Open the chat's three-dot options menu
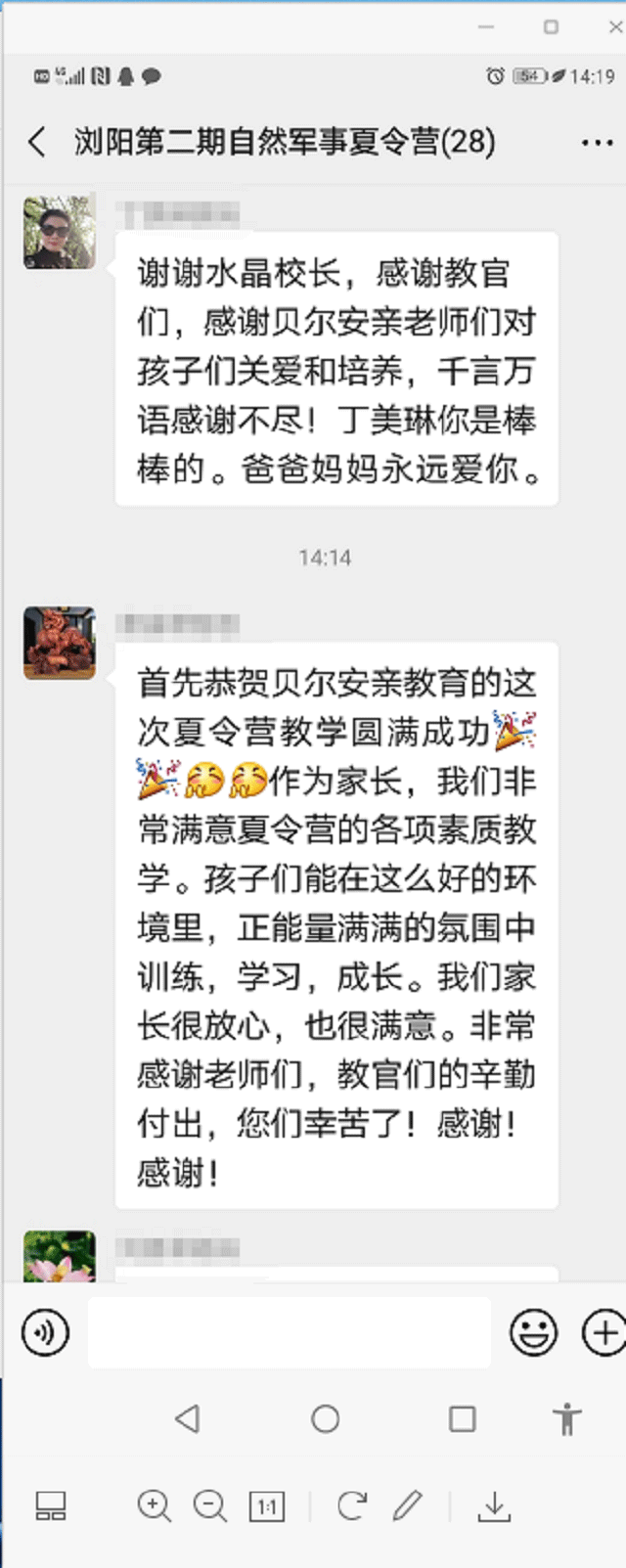 tap(597, 143)
